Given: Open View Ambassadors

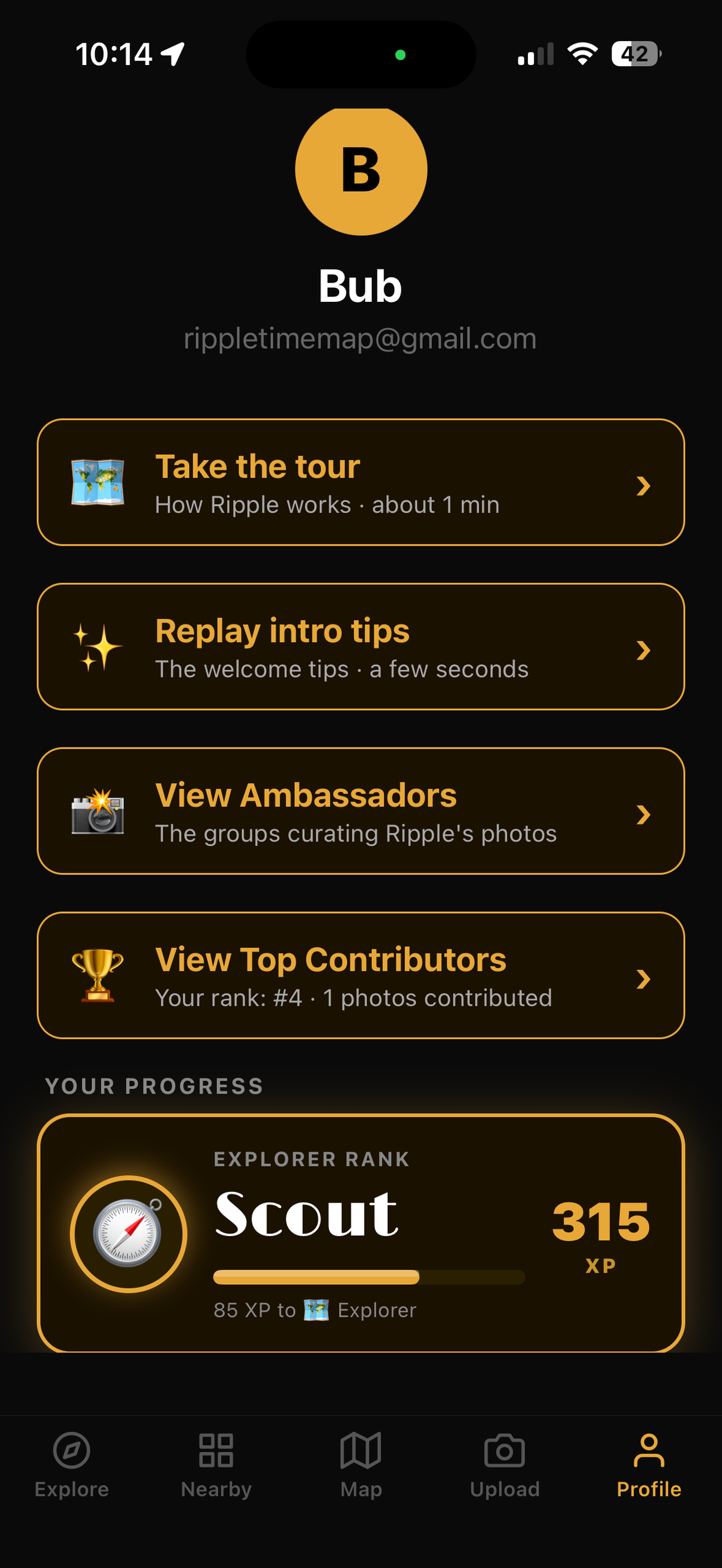Looking at the screenshot, I should coord(361,811).
